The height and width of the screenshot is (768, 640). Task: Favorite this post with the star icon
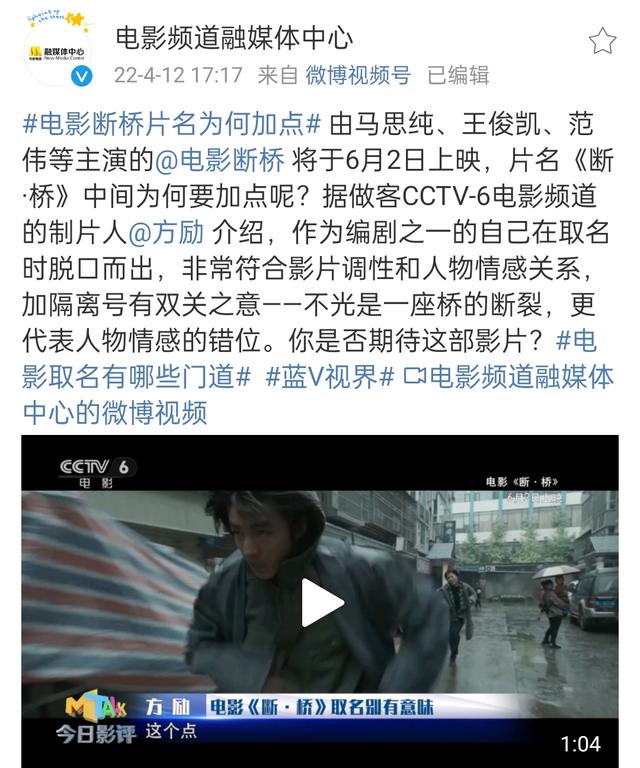pyautogui.click(x=602, y=41)
